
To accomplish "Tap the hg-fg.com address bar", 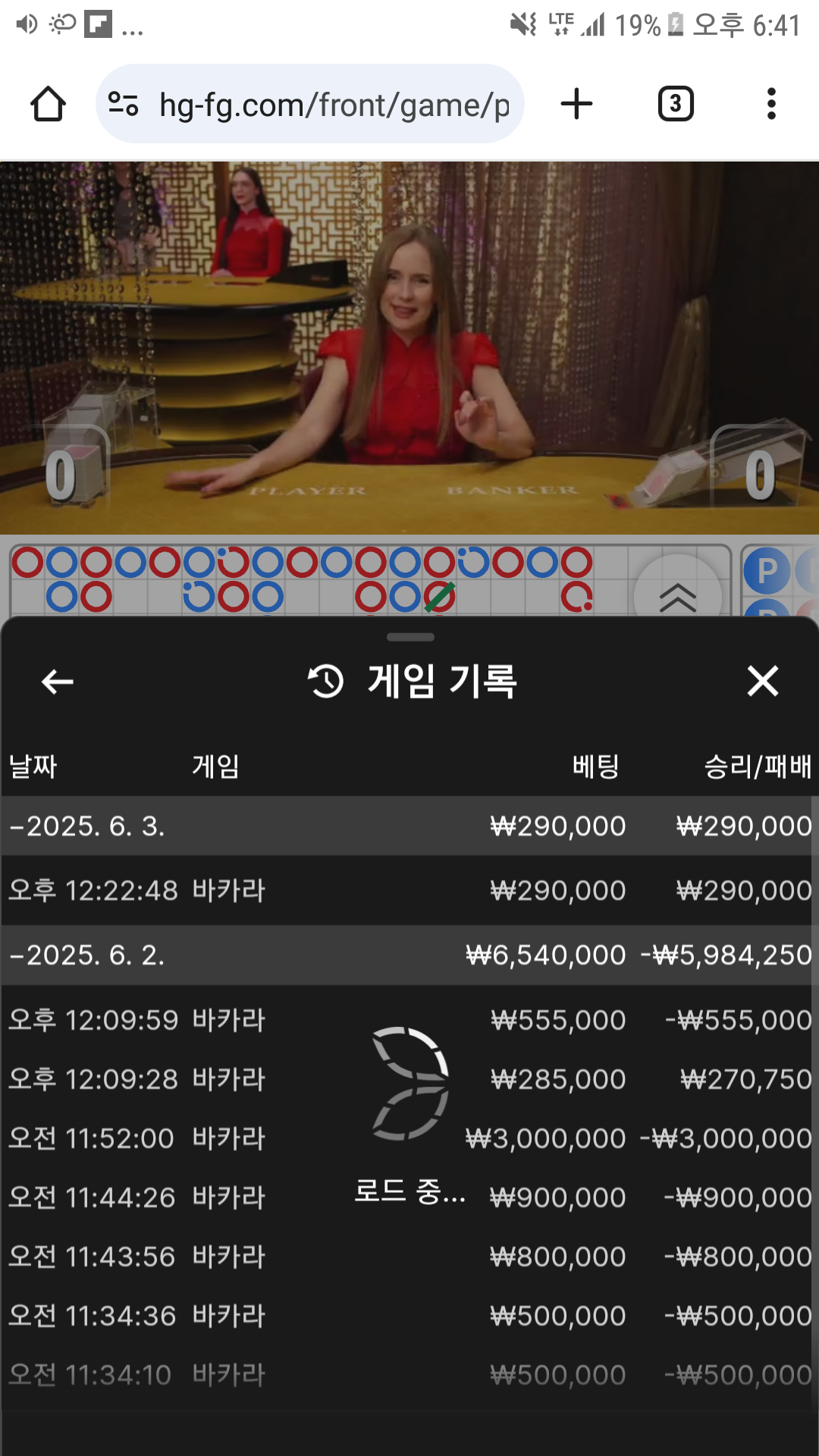I will pyautogui.click(x=311, y=104).
